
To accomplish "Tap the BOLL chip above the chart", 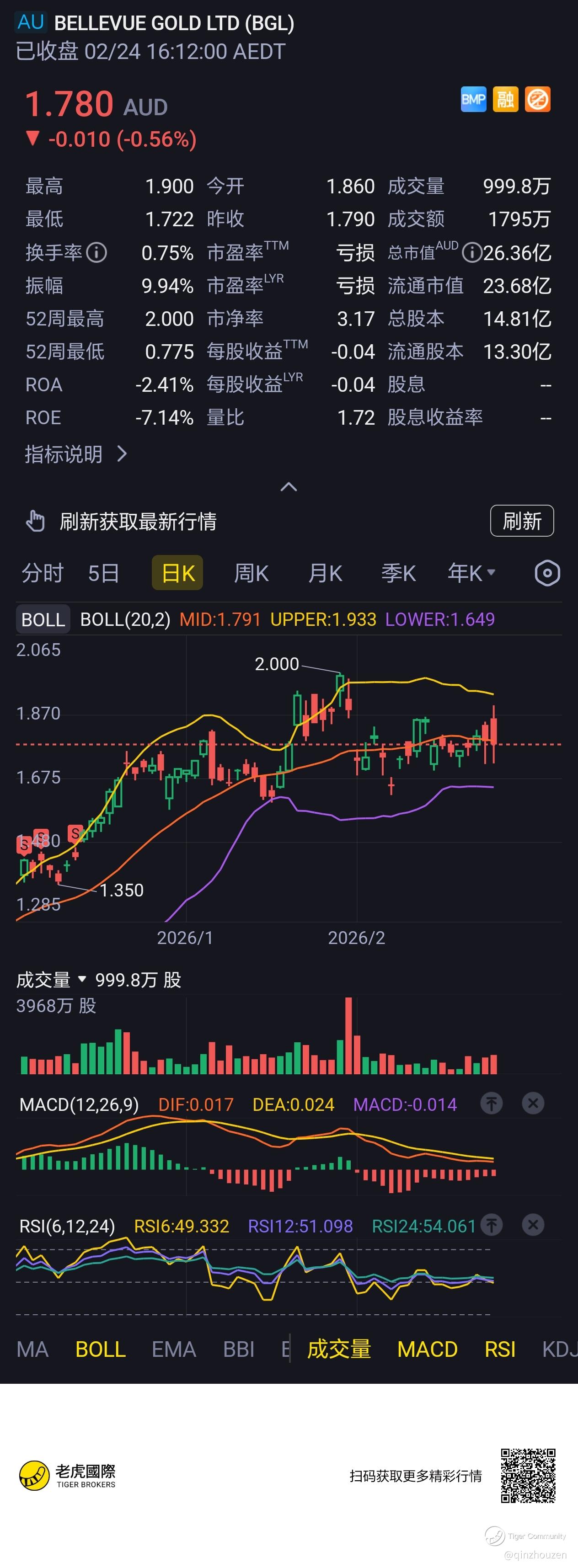I will tap(43, 619).
